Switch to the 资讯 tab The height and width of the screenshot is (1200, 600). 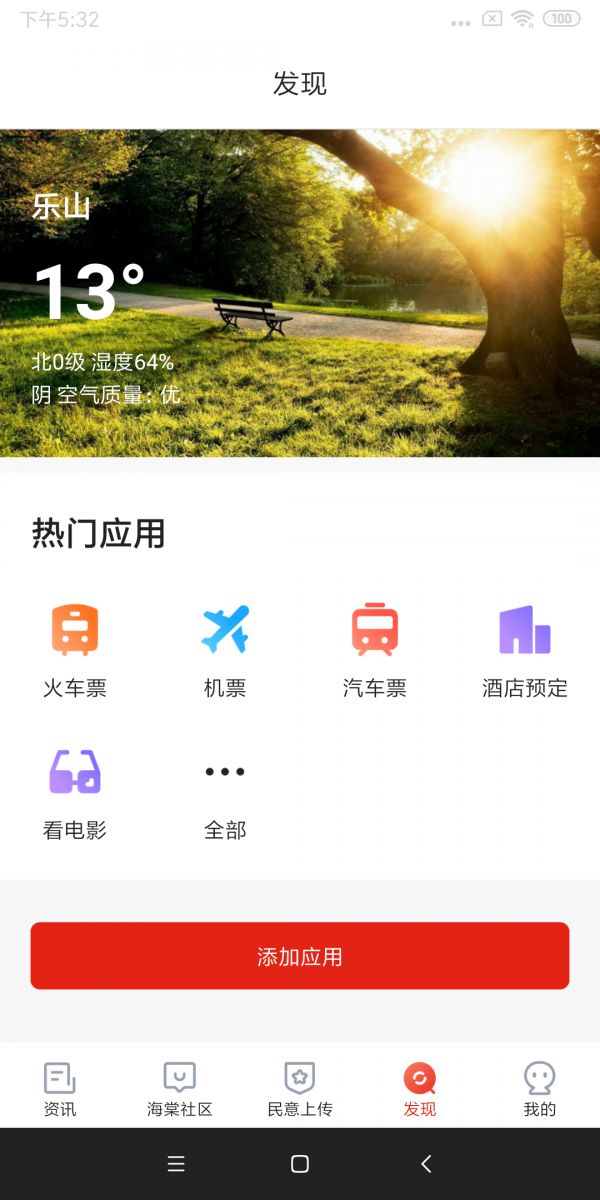[60, 1089]
